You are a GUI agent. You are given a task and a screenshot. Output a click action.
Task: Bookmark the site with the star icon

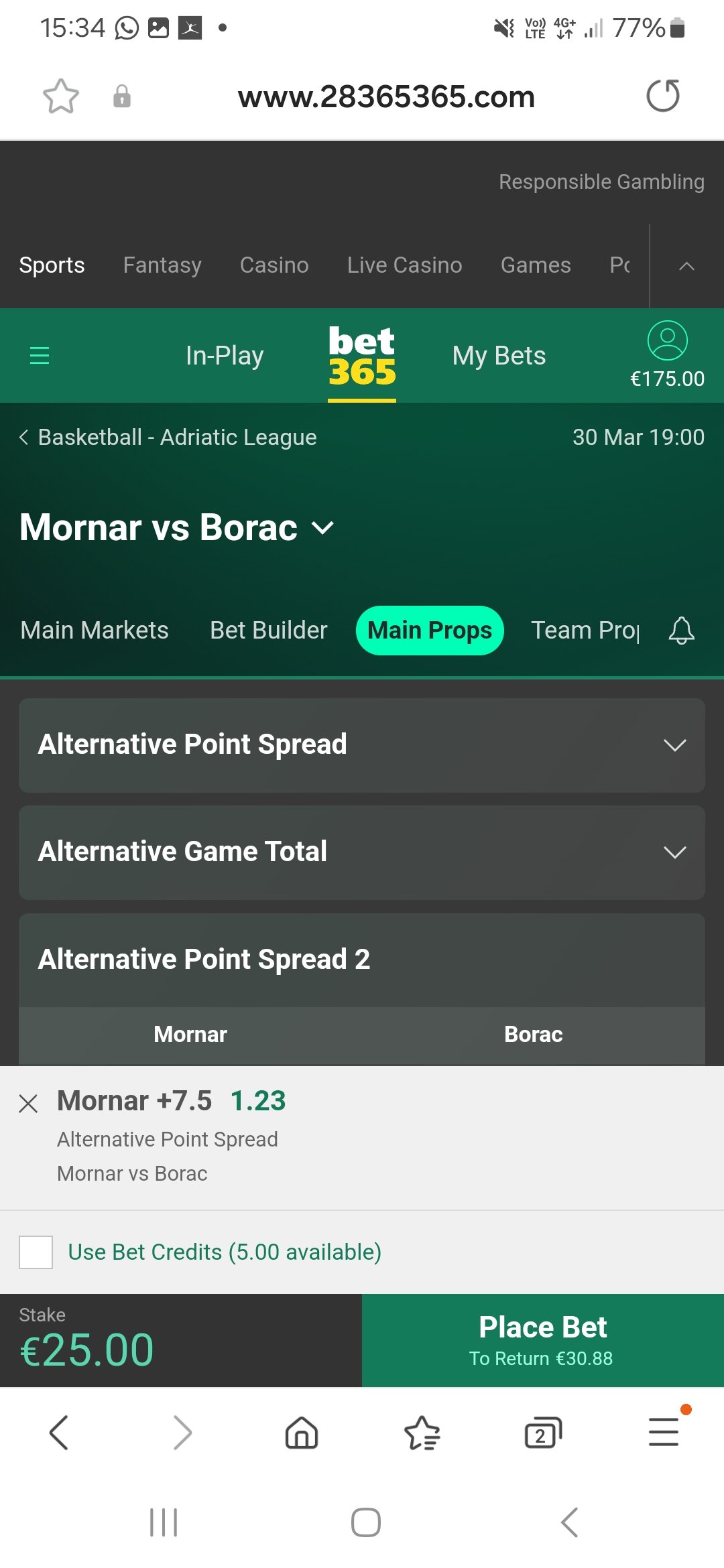coord(61,96)
